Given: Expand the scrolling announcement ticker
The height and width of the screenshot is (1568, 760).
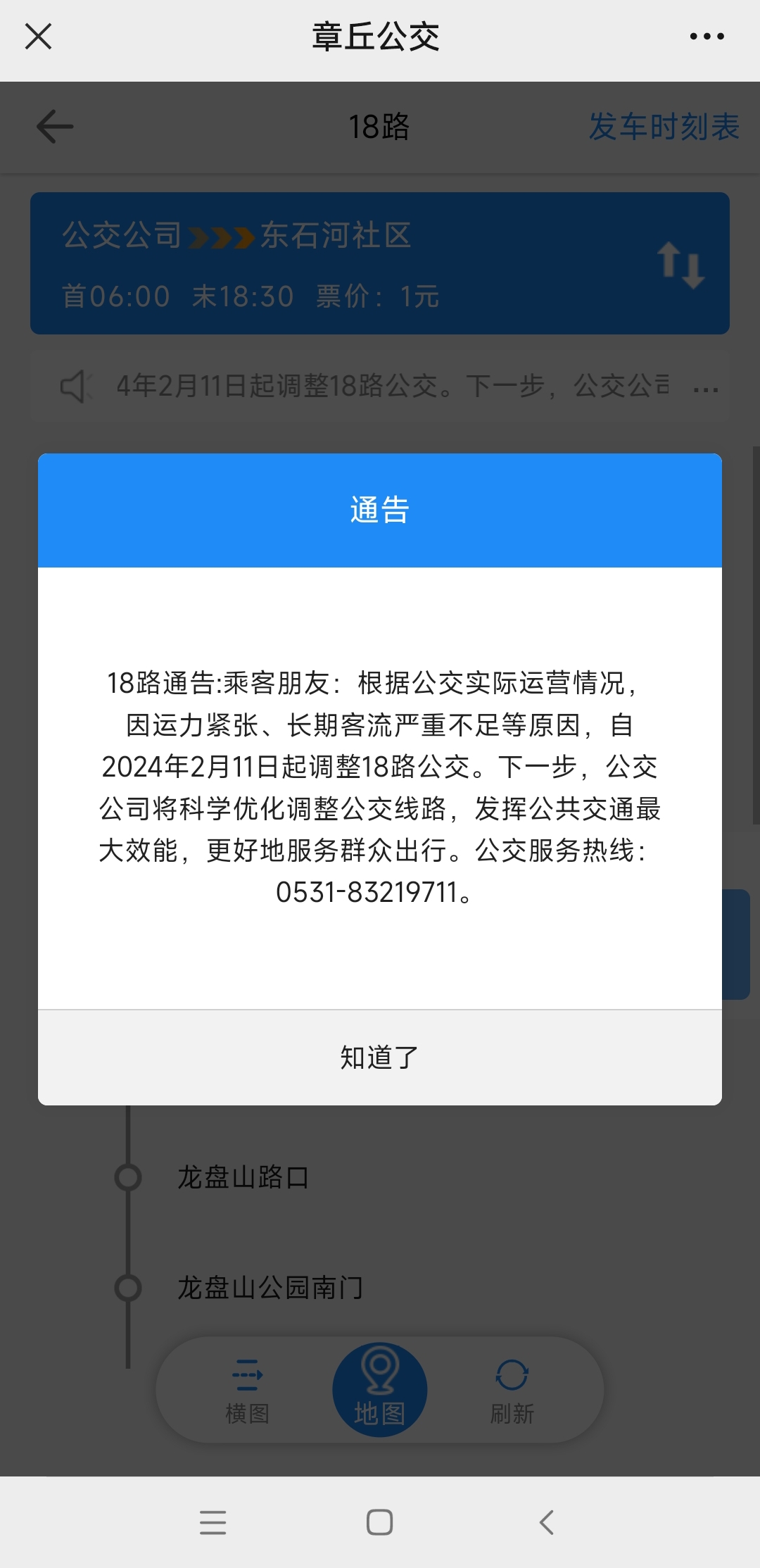Looking at the screenshot, I should [706, 387].
